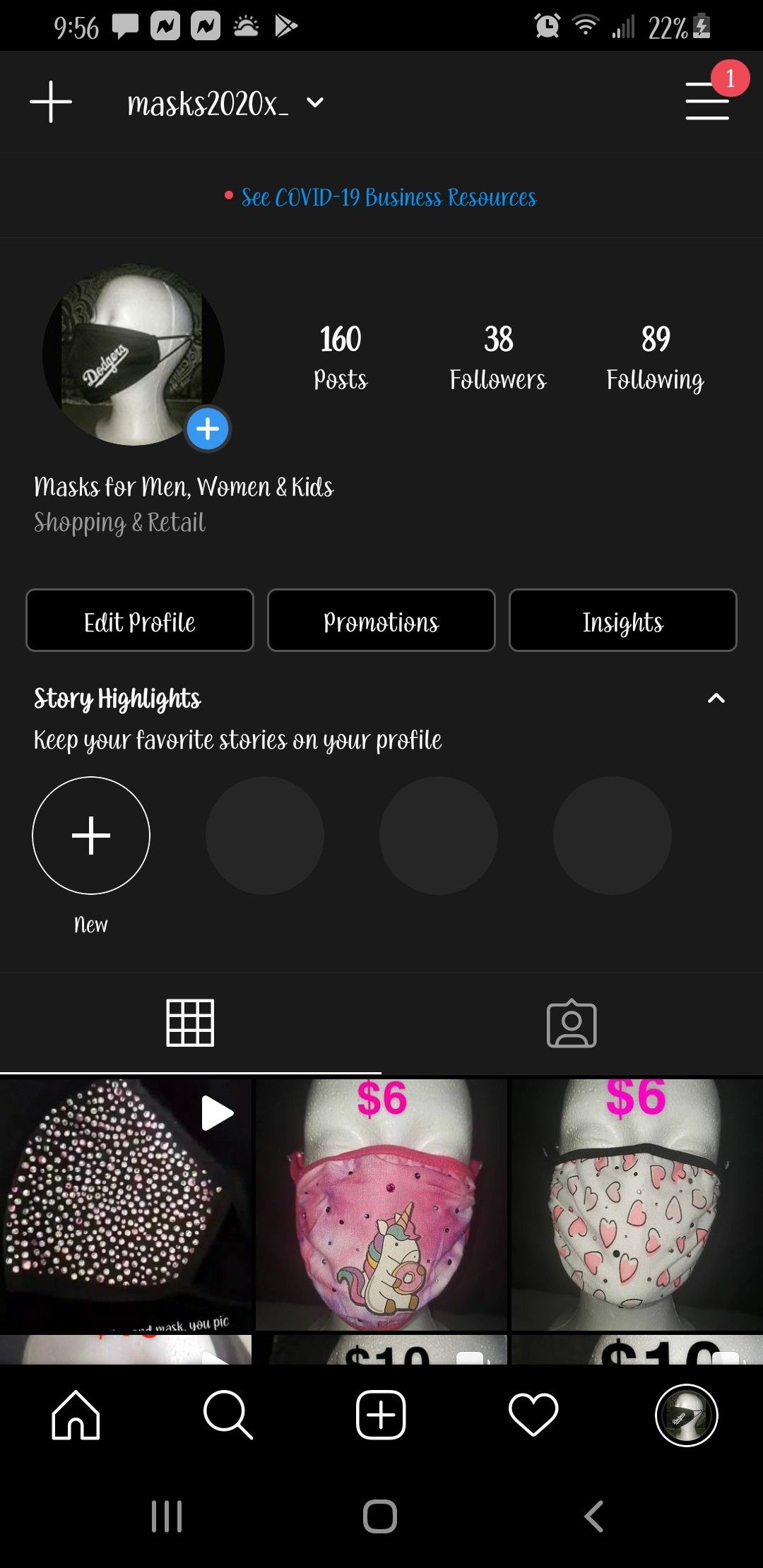Viewport: 763px width, 1568px height.
Task: Open the Search and explore tab
Action: (227, 1415)
